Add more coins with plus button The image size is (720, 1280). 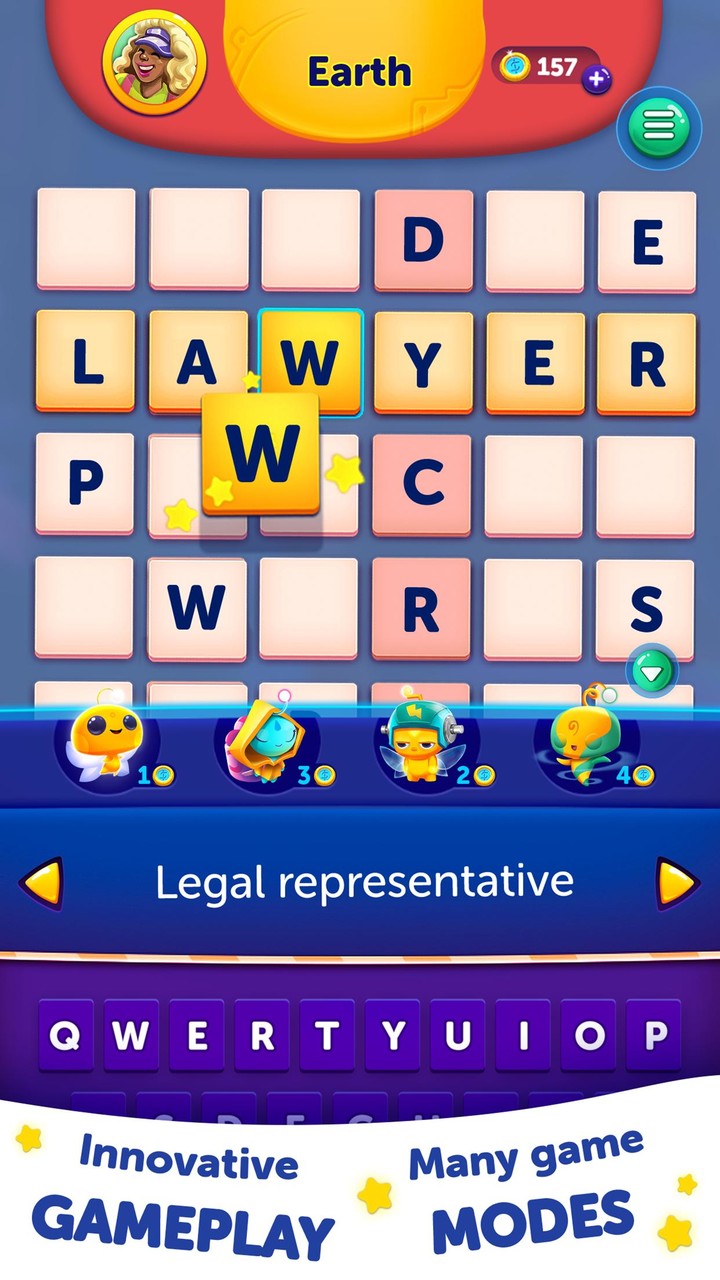coord(597,81)
